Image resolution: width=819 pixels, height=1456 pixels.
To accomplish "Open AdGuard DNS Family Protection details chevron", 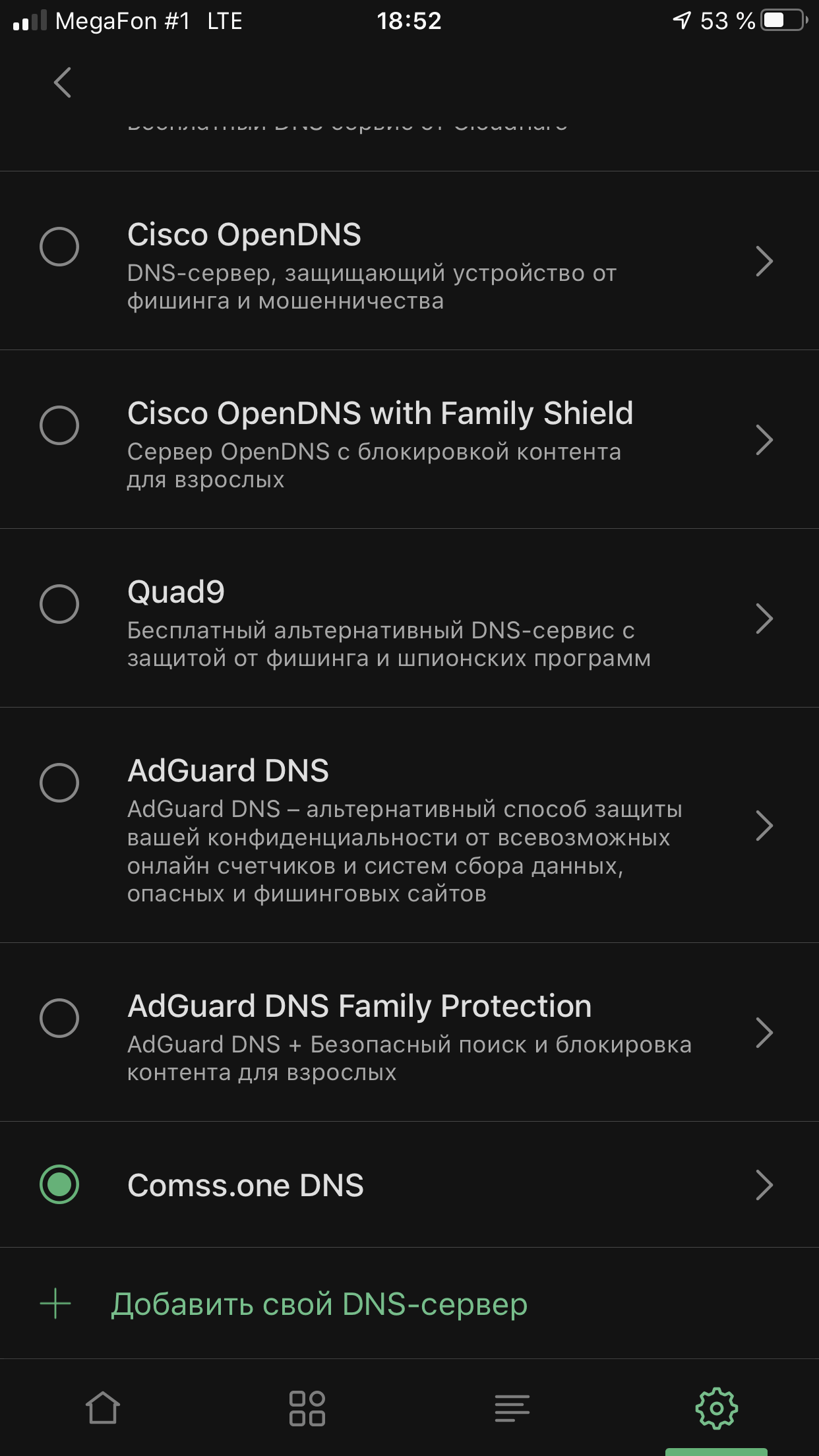I will coord(764,1033).
